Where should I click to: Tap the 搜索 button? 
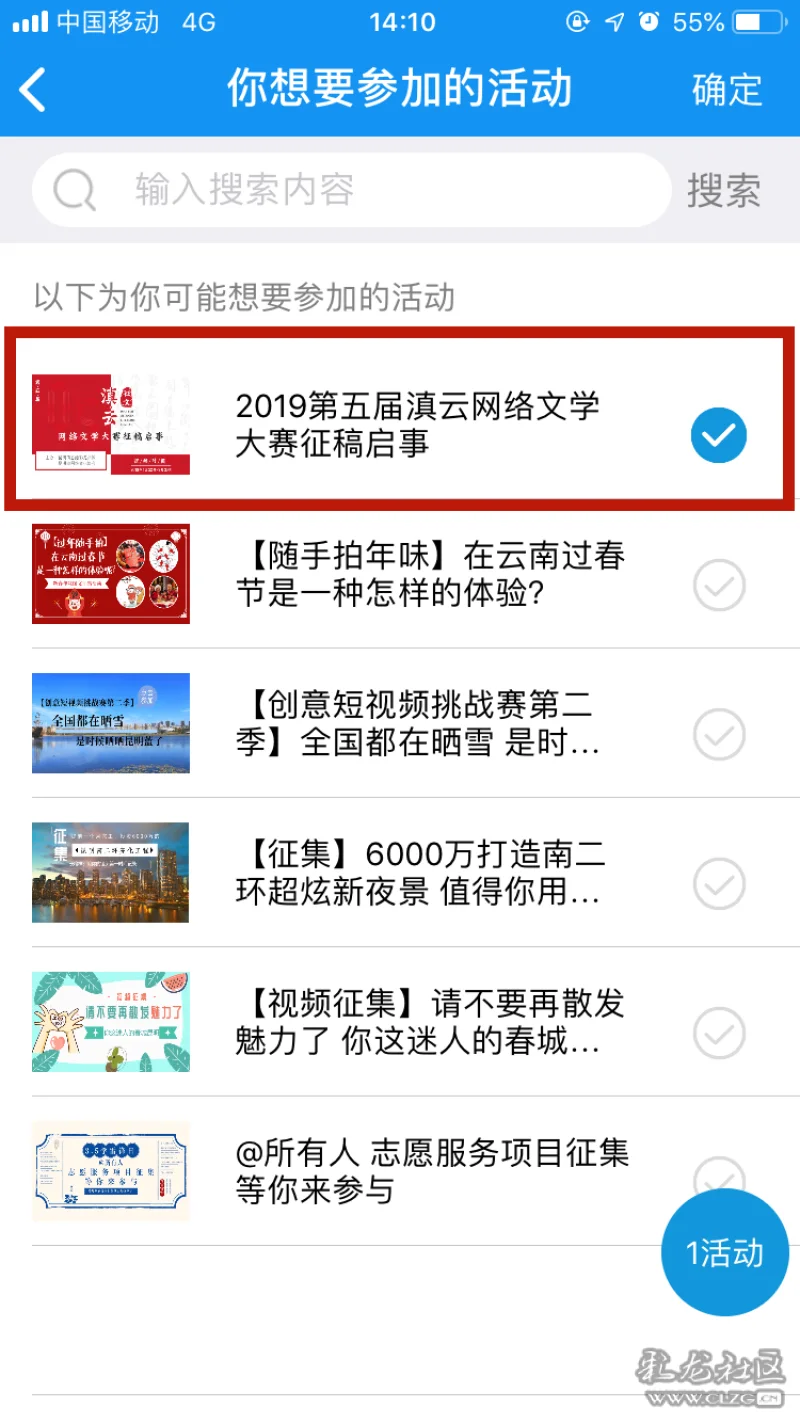click(x=724, y=191)
